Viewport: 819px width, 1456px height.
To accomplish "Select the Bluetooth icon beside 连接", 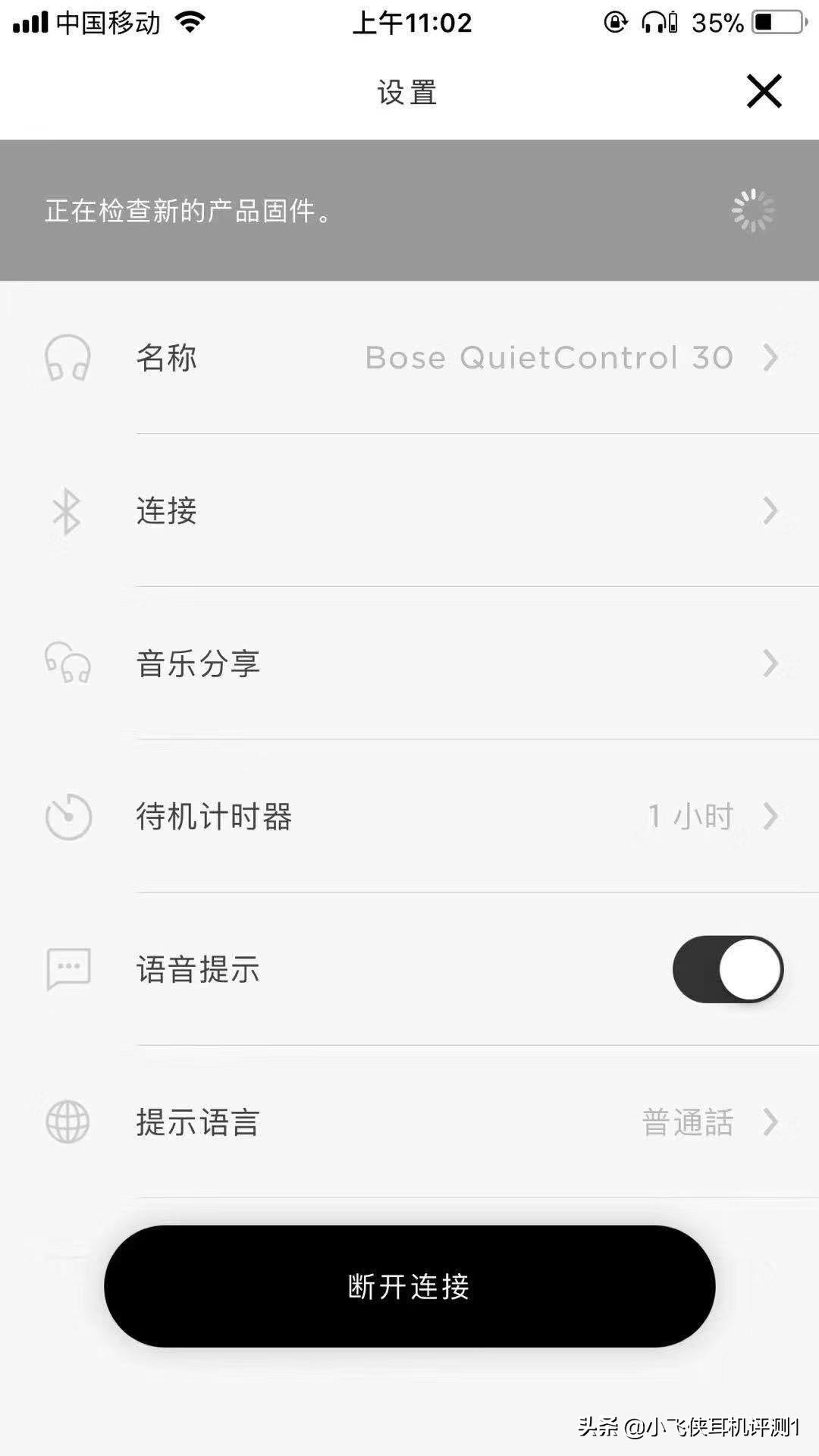I will [x=66, y=512].
